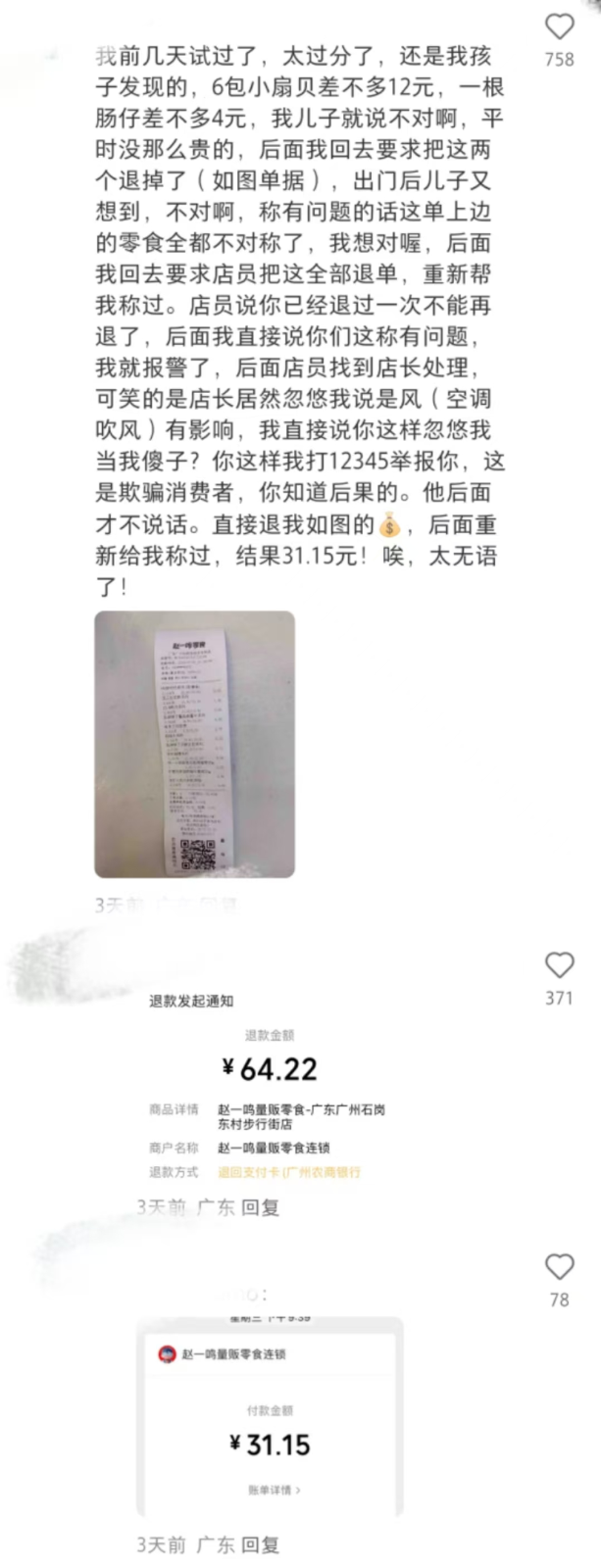Open the receipt photo in the first comment
Screen dimensions: 601x1568
click(x=194, y=744)
